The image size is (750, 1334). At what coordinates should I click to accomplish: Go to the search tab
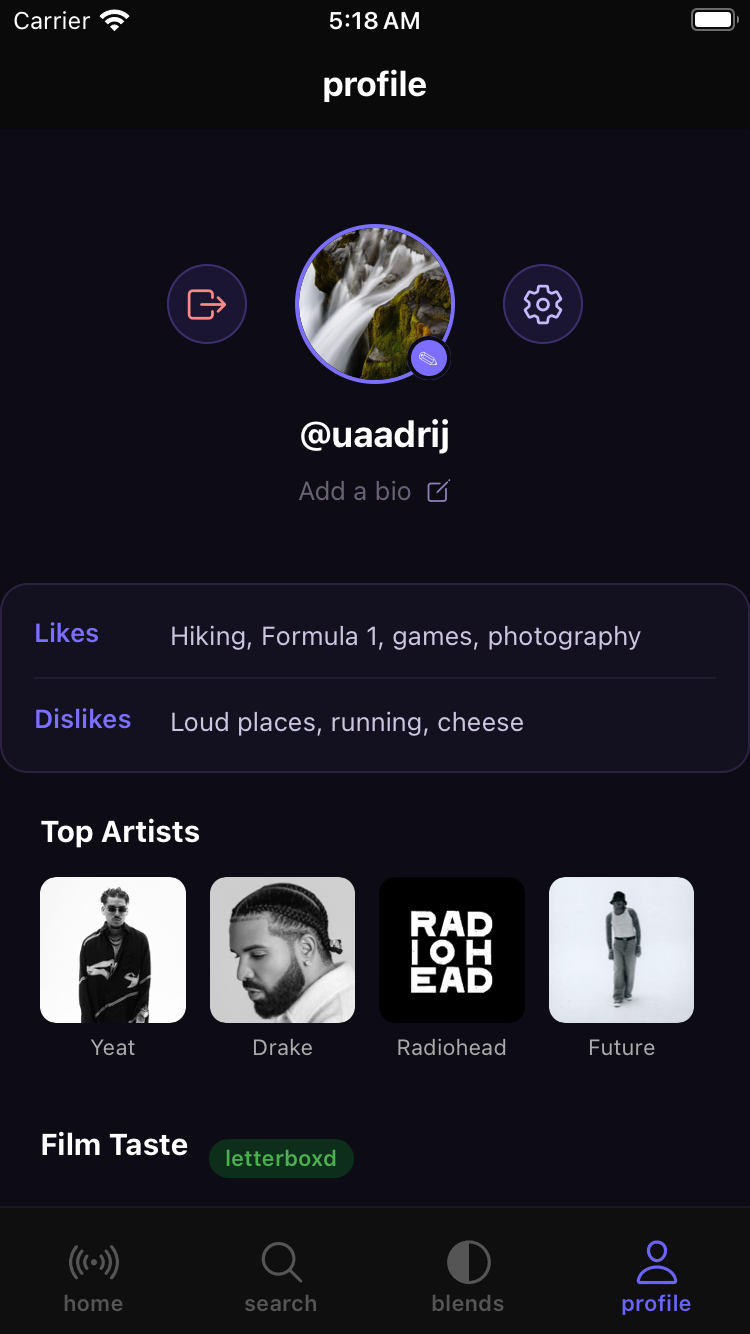pos(281,1277)
